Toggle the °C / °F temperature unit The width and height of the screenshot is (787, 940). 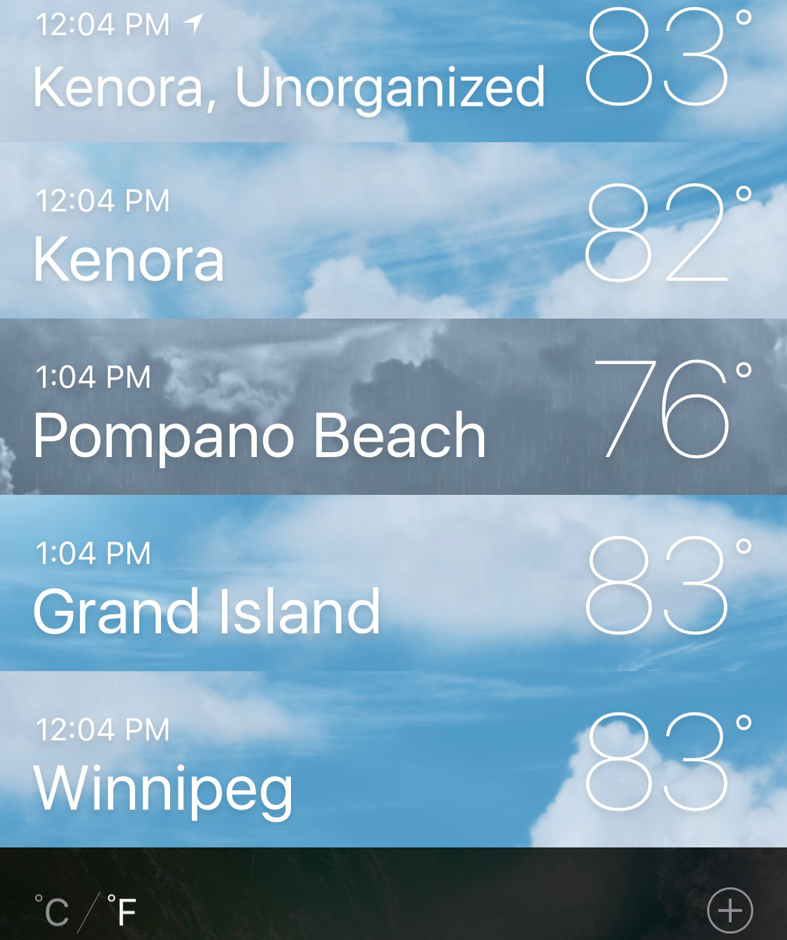coord(85,911)
